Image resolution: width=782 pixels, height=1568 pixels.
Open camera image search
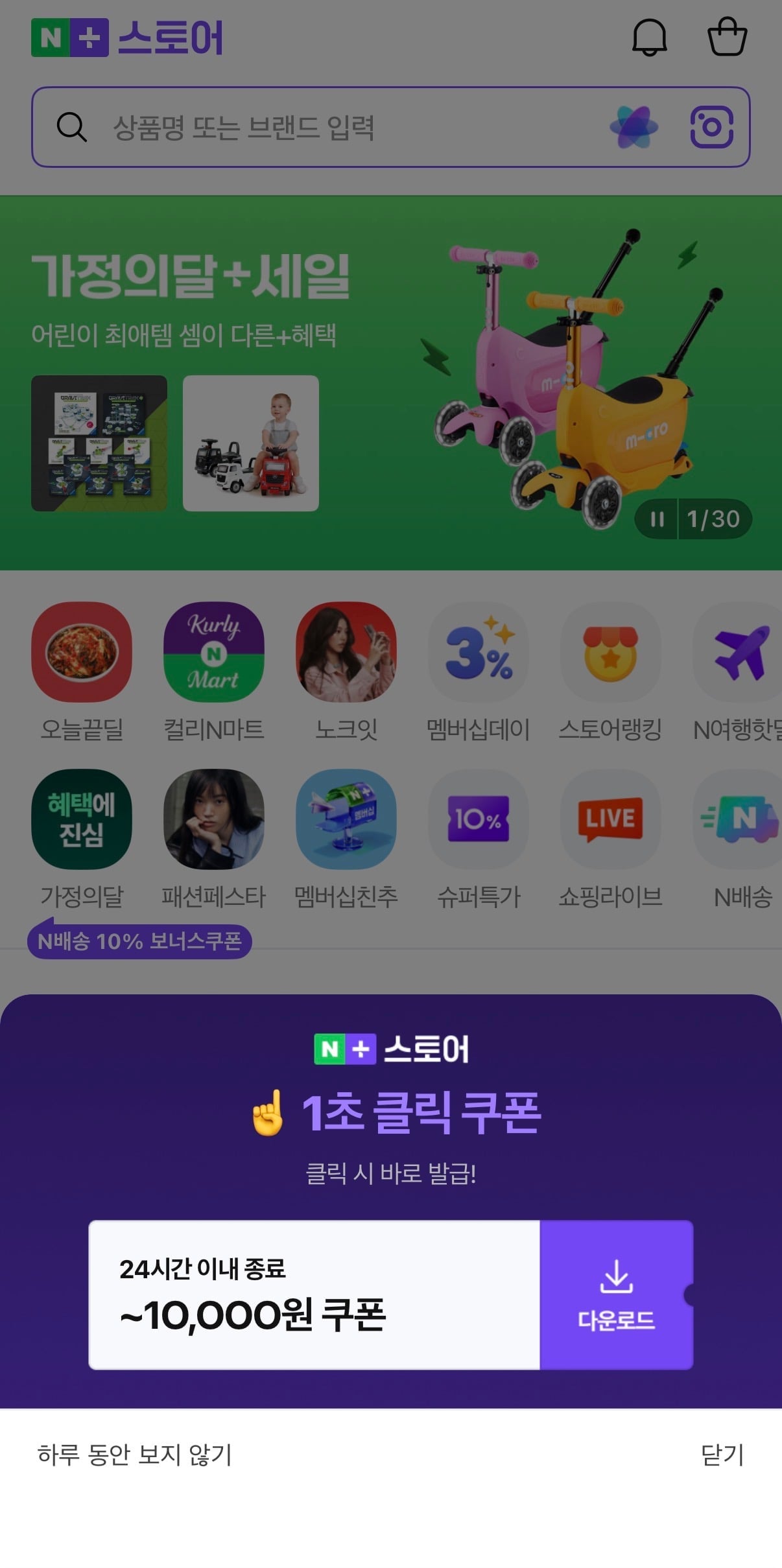(x=711, y=127)
